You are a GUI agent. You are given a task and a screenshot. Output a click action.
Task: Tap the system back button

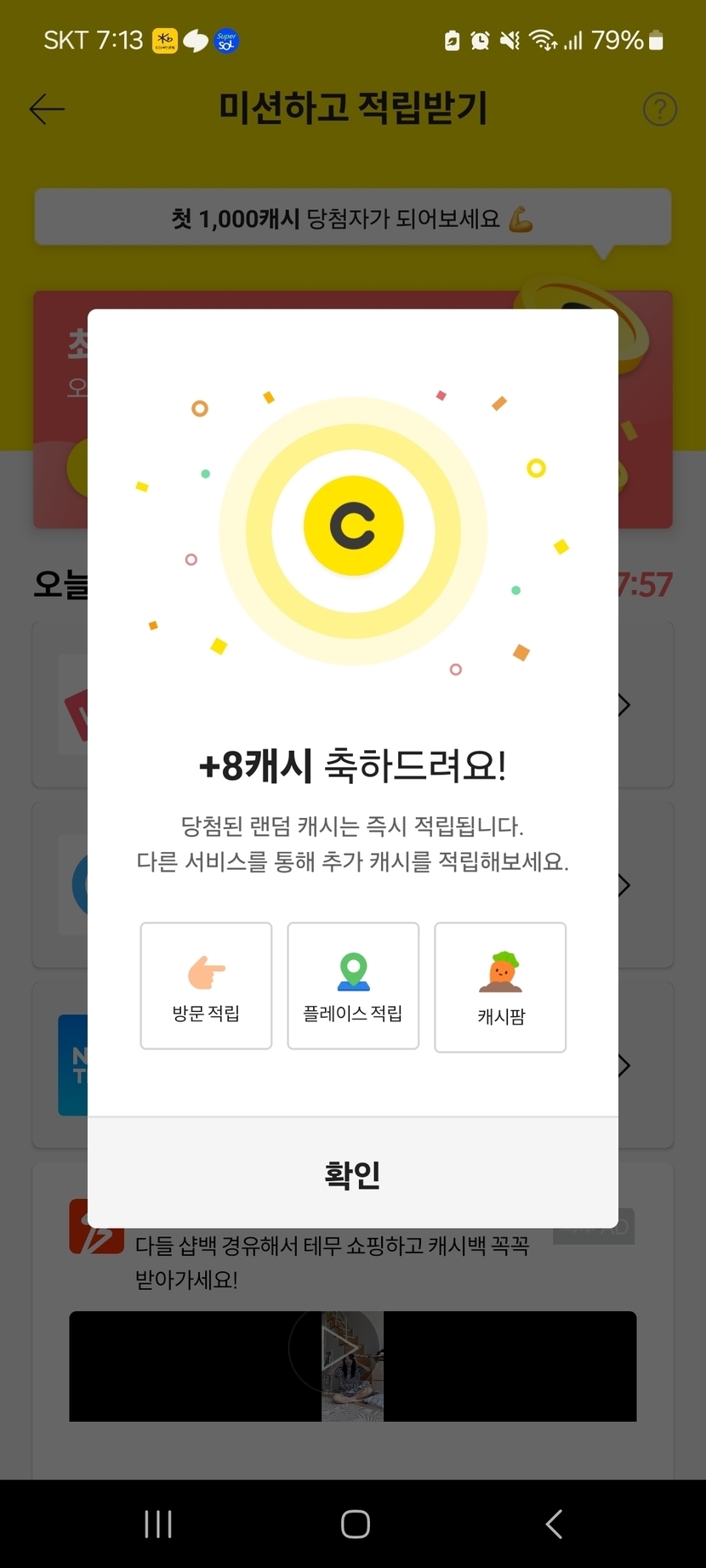tap(554, 1525)
